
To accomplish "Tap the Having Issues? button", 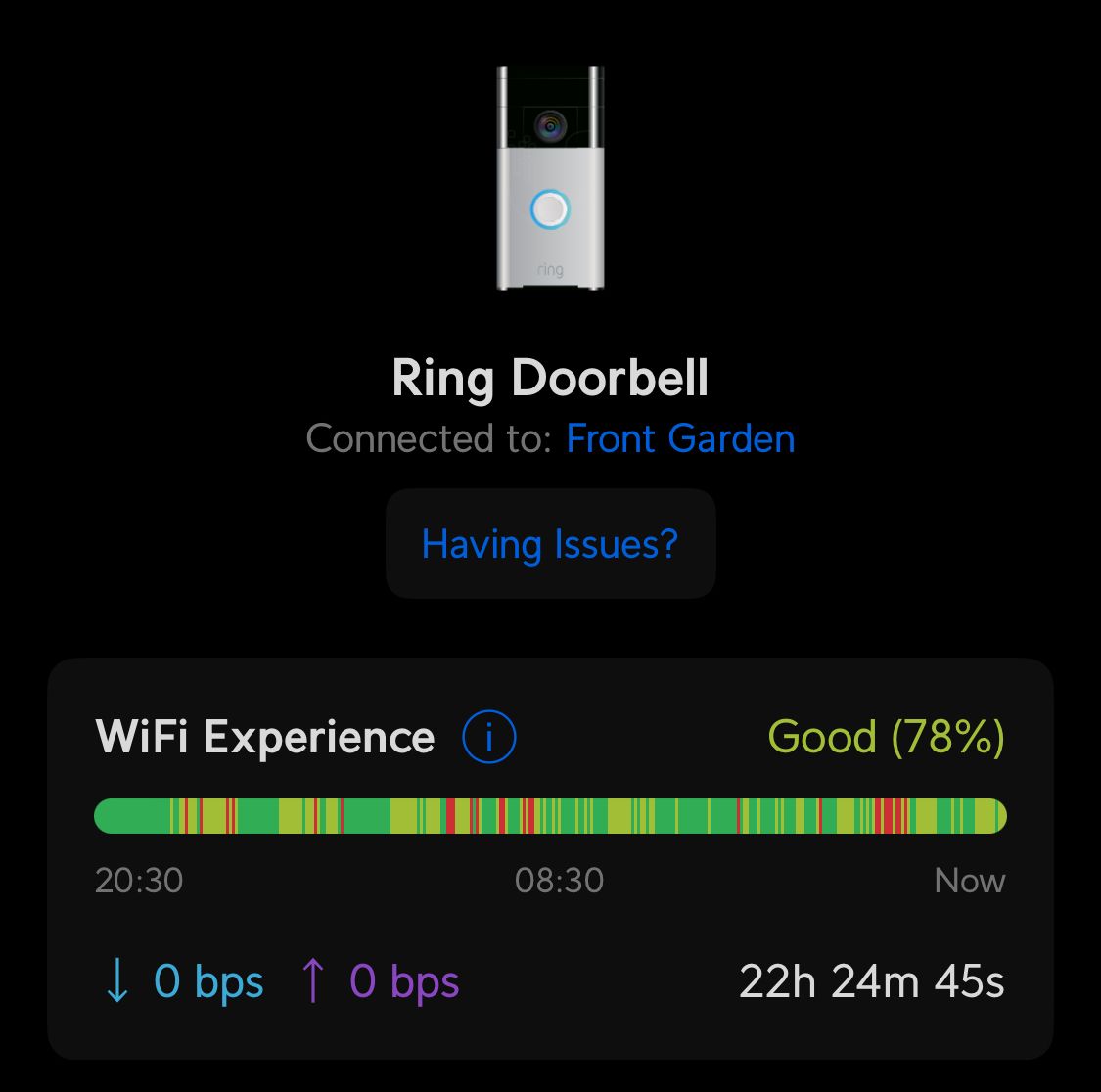I will pos(550,543).
